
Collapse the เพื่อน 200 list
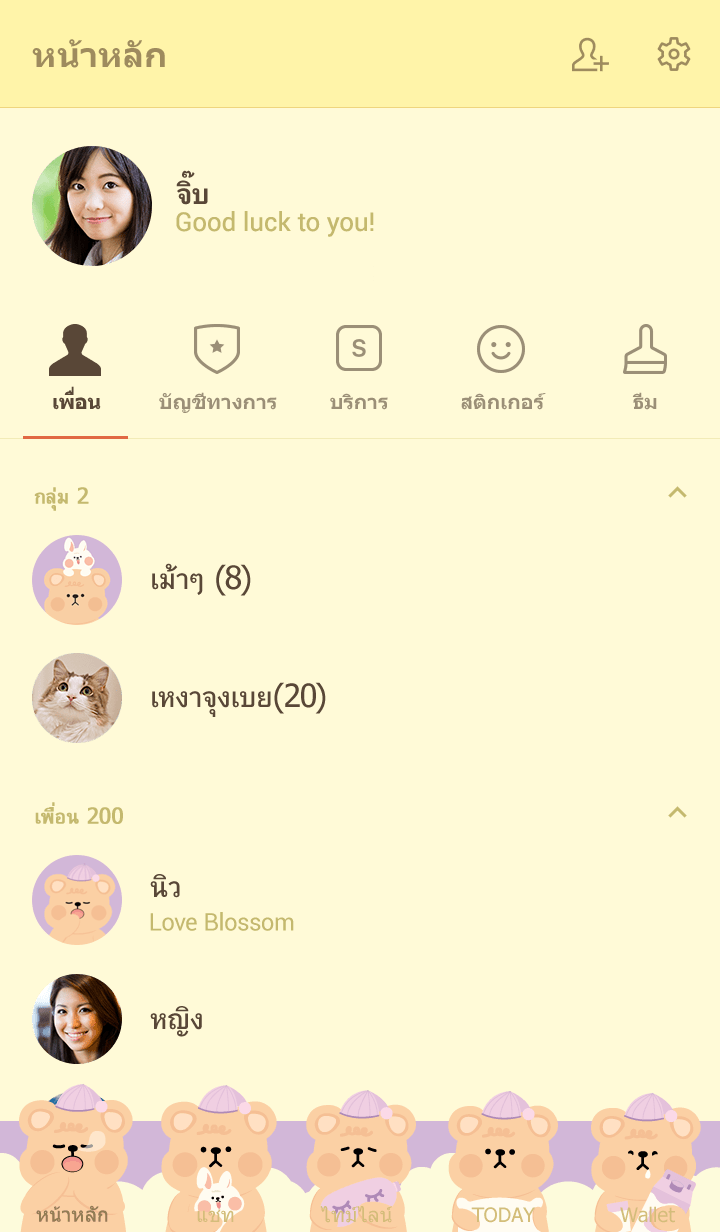677,813
